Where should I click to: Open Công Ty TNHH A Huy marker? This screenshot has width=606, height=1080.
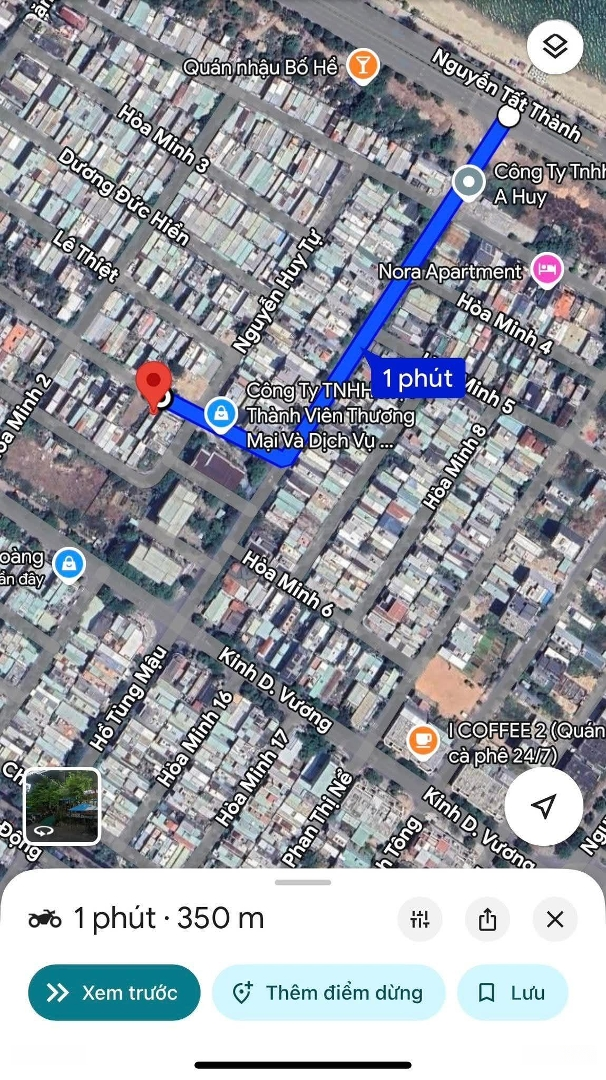coord(468,182)
